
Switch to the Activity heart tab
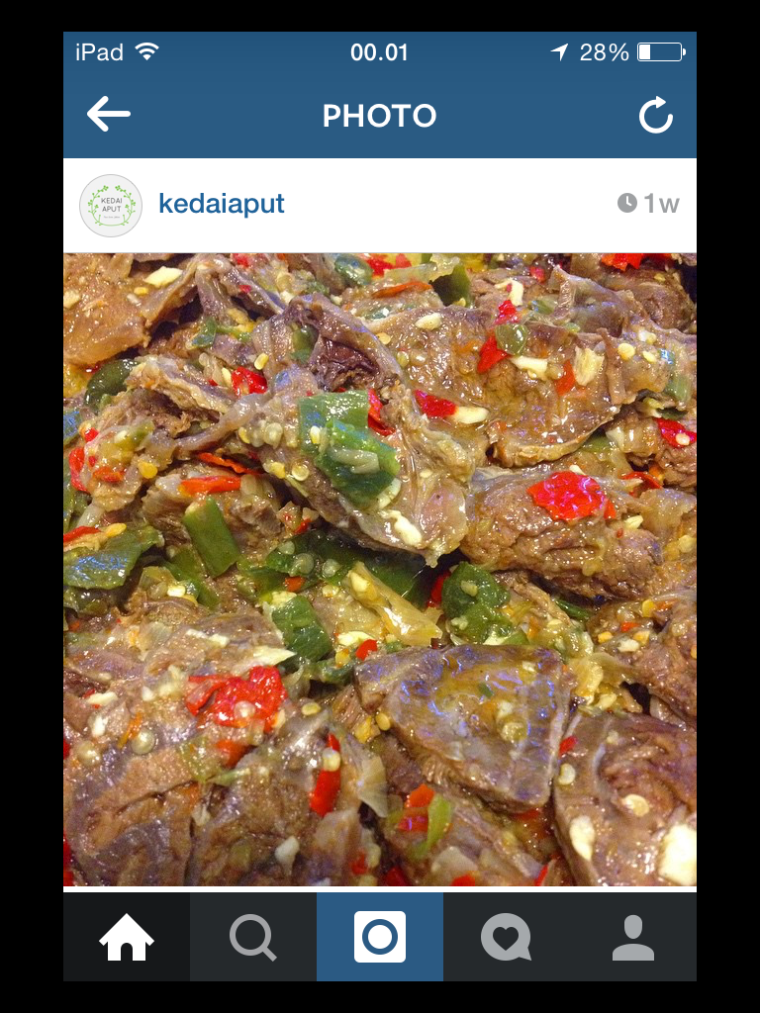pyautogui.click(x=506, y=937)
